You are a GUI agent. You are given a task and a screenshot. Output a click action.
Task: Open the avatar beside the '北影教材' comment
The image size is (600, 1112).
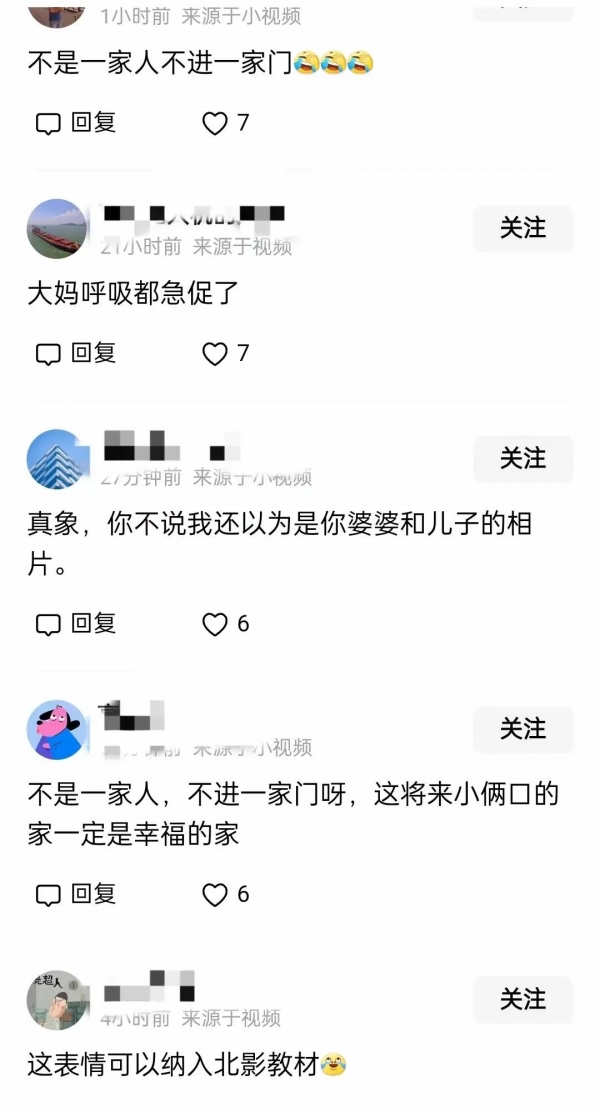pyautogui.click(x=57, y=1000)
